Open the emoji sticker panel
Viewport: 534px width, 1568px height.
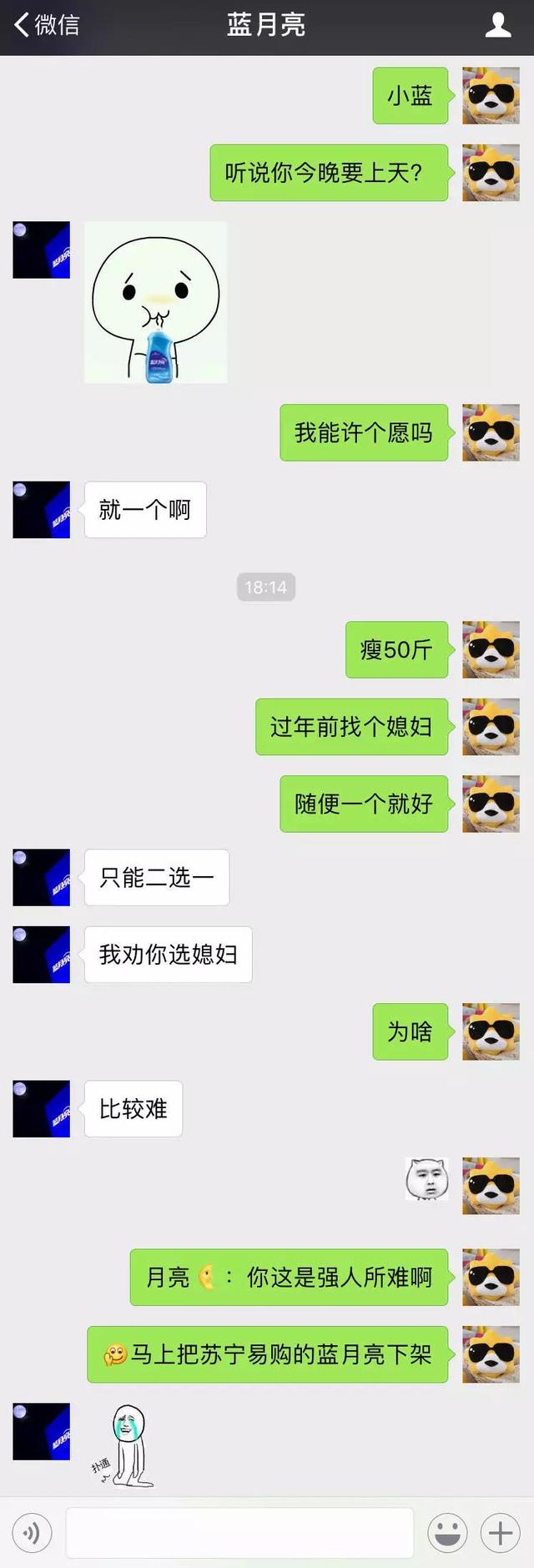click(x=447, y=1532)
